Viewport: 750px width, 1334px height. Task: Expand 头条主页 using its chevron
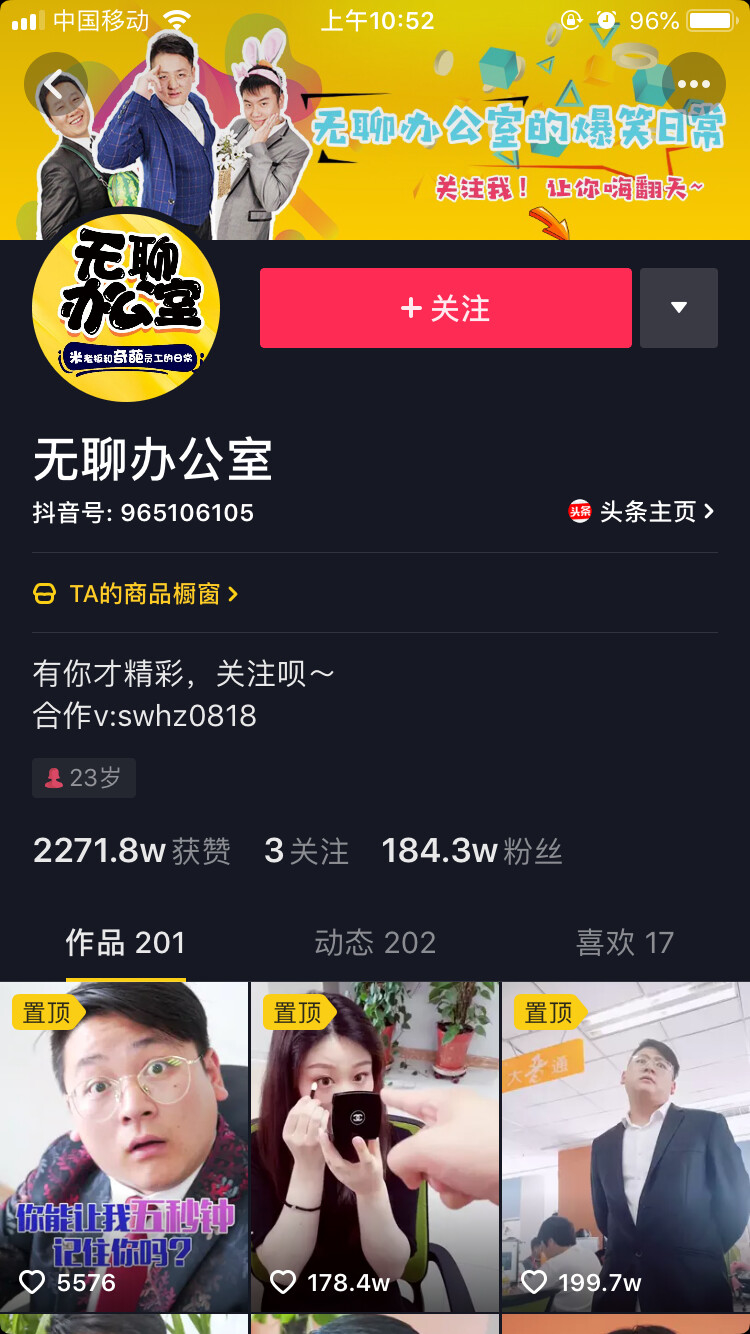pos(709,512)
